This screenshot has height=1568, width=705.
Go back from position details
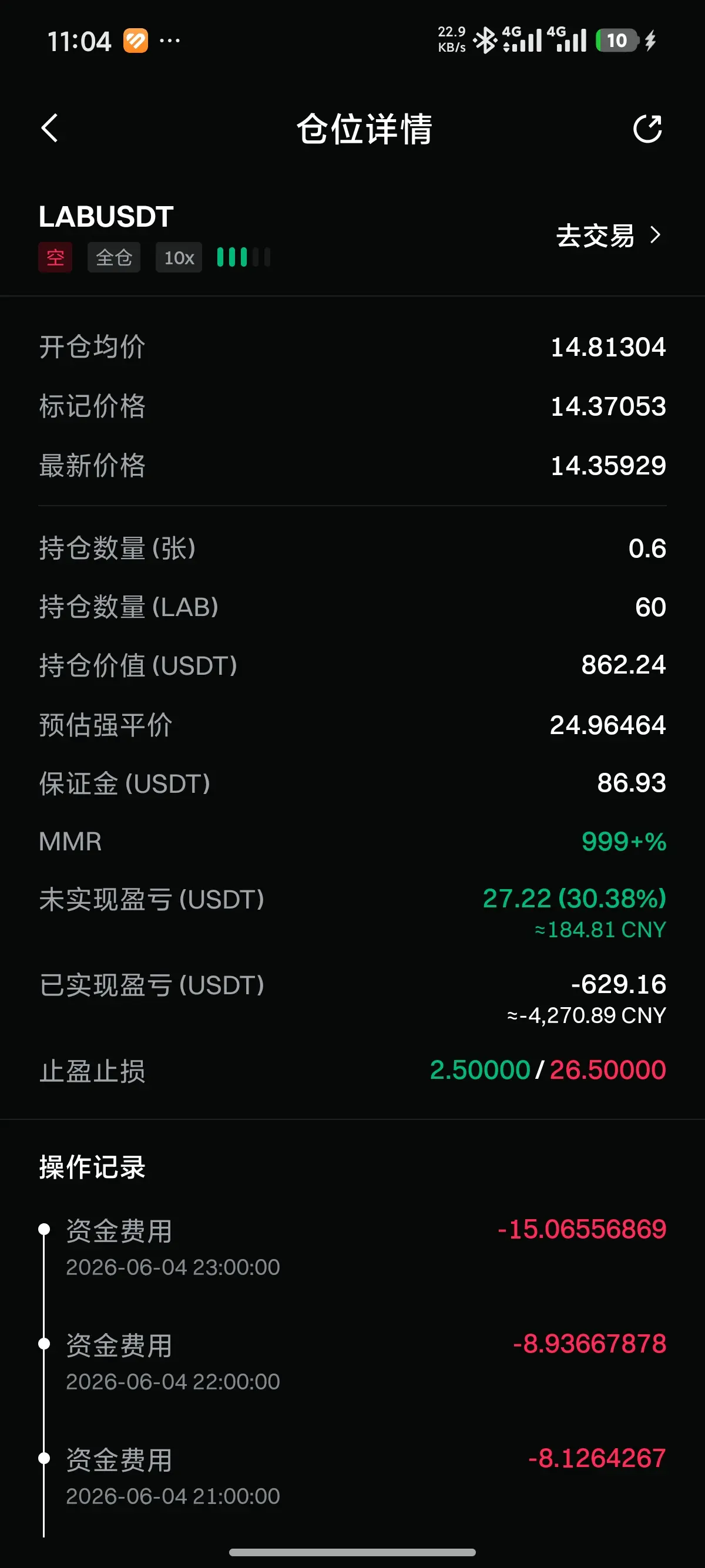pyautogui.click(x=50, y=129)
